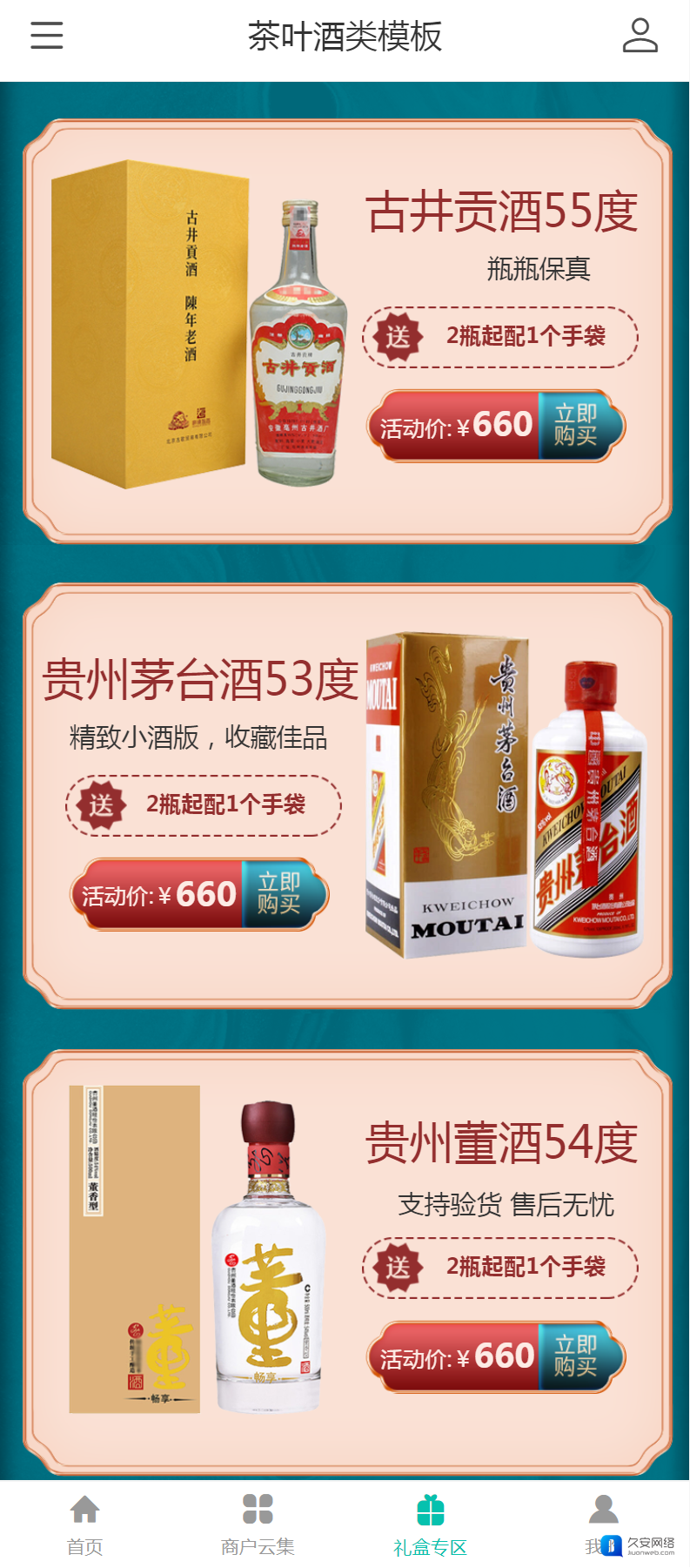Purchase 贵州董酒54度 via 立即购买
690x1568 pixels.
coord(577,1356)
